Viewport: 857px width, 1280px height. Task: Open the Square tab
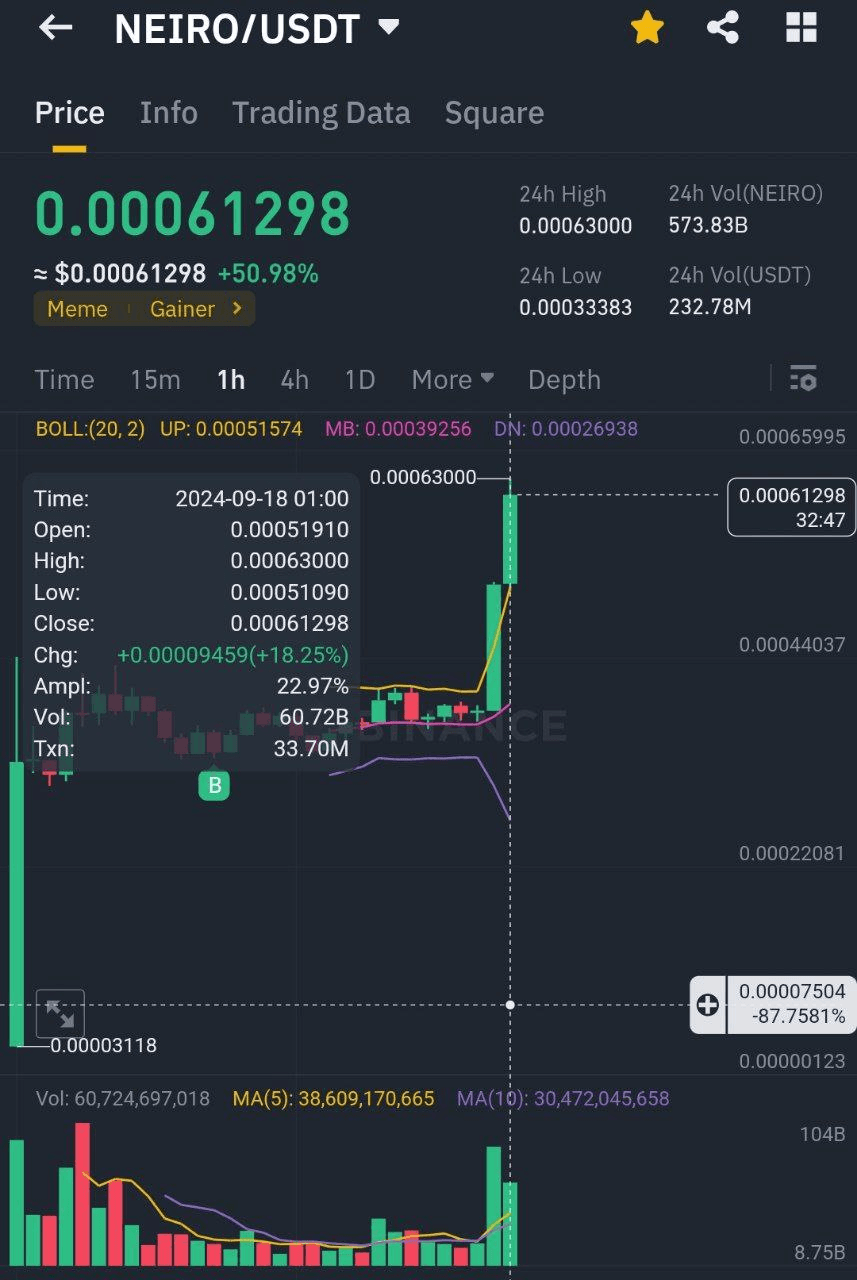pos(494,113)
